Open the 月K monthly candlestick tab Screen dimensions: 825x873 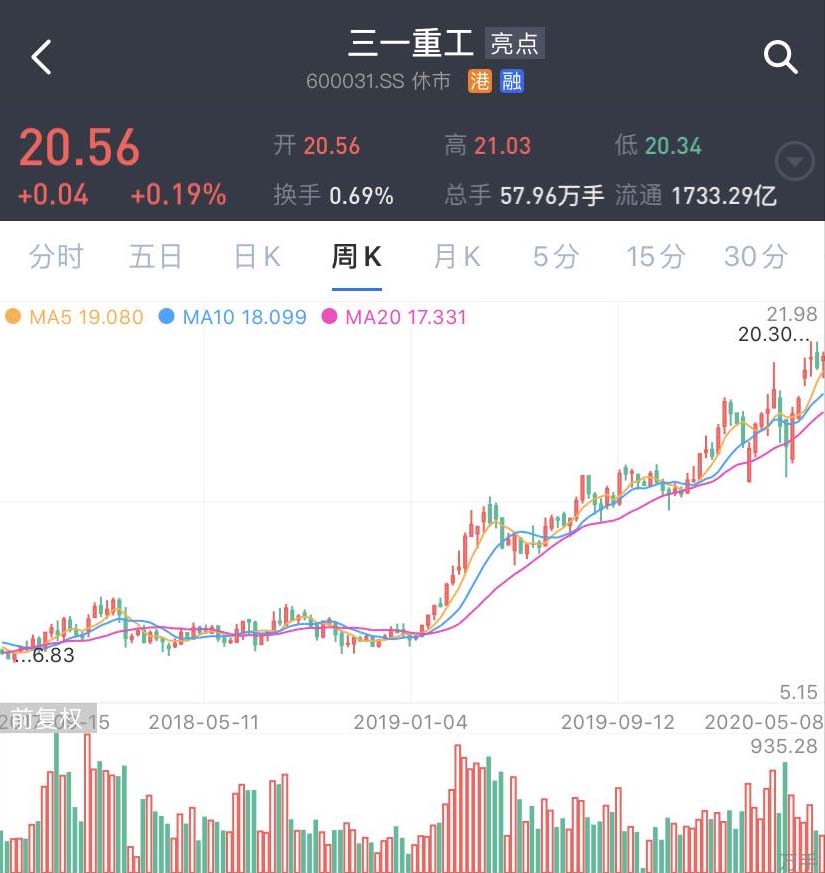(x=457, y=257)
